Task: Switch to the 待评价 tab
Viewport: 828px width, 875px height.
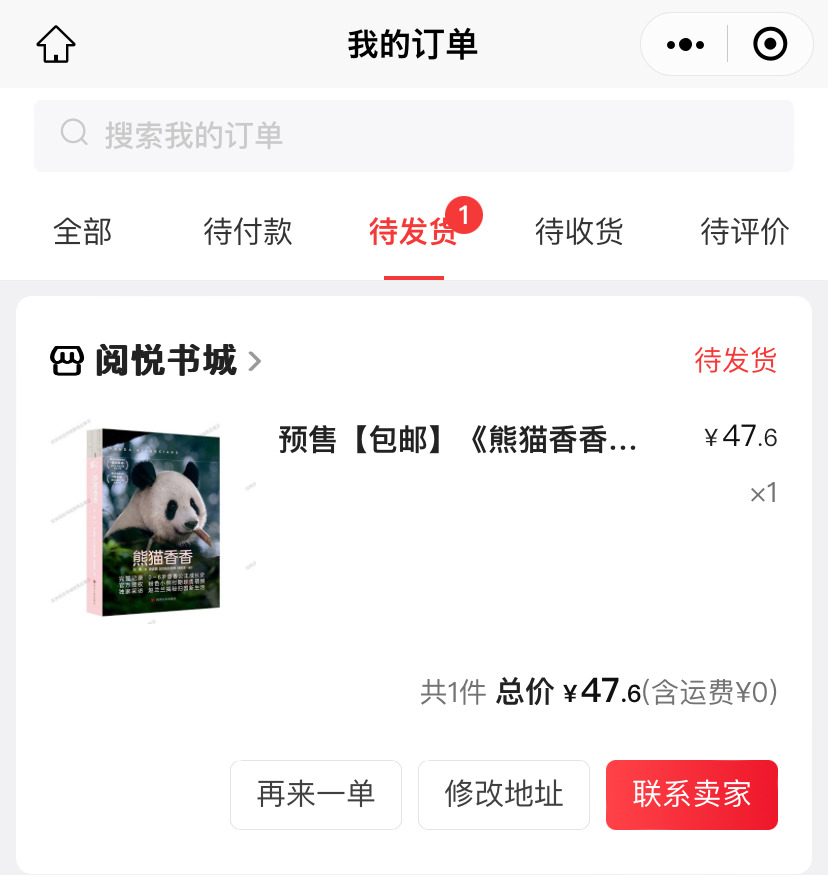Action: coord(744,232)
